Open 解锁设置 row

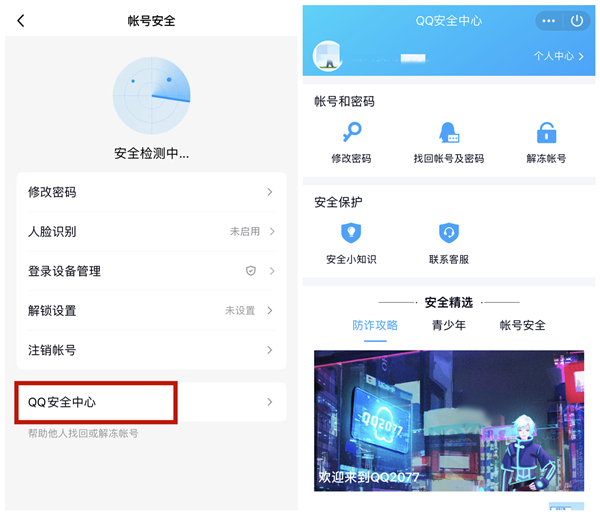152,310
